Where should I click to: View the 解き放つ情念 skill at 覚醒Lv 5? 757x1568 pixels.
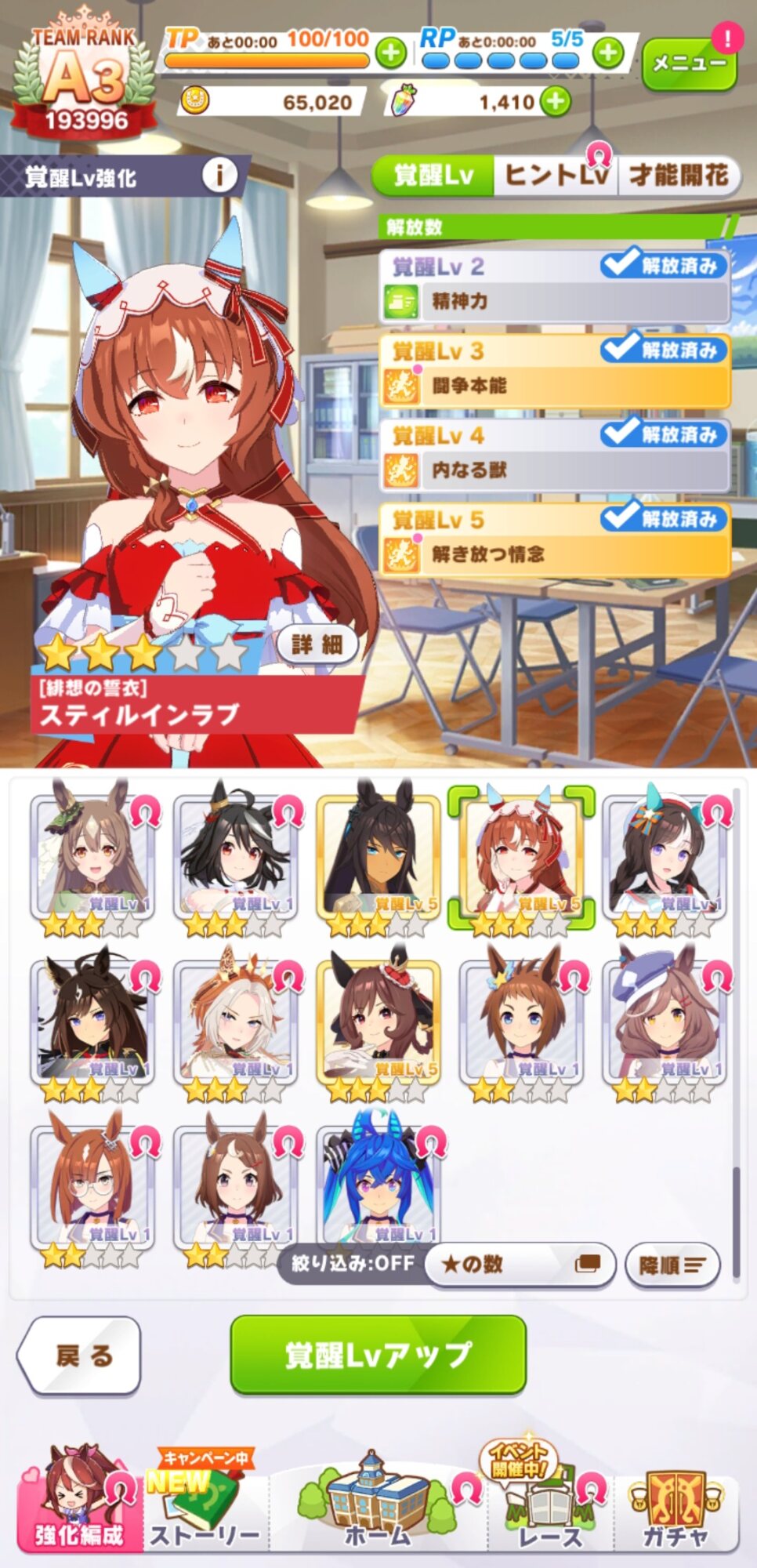tap(555, 554)
